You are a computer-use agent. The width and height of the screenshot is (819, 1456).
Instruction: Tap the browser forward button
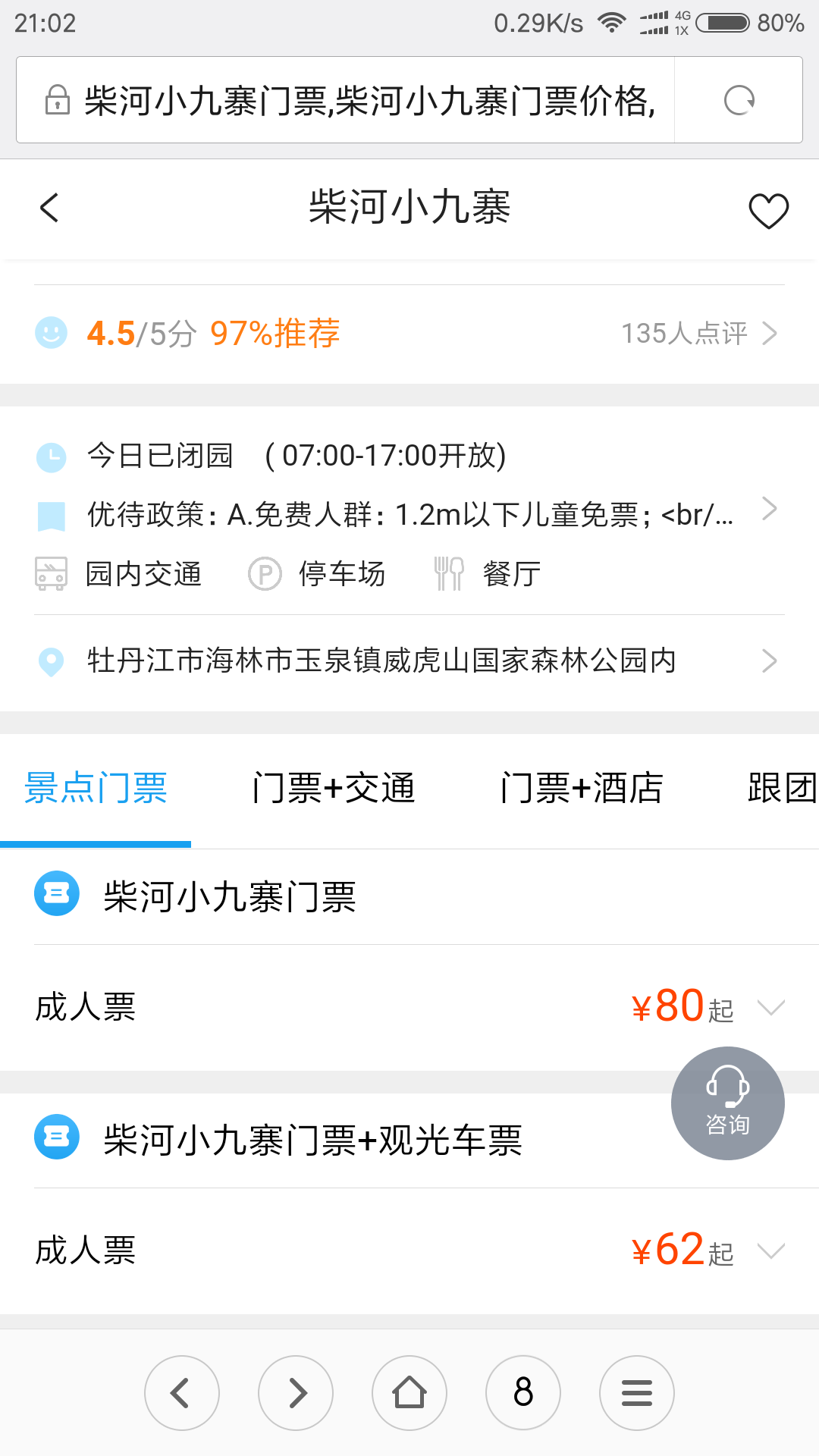[x=296, y=1393]
